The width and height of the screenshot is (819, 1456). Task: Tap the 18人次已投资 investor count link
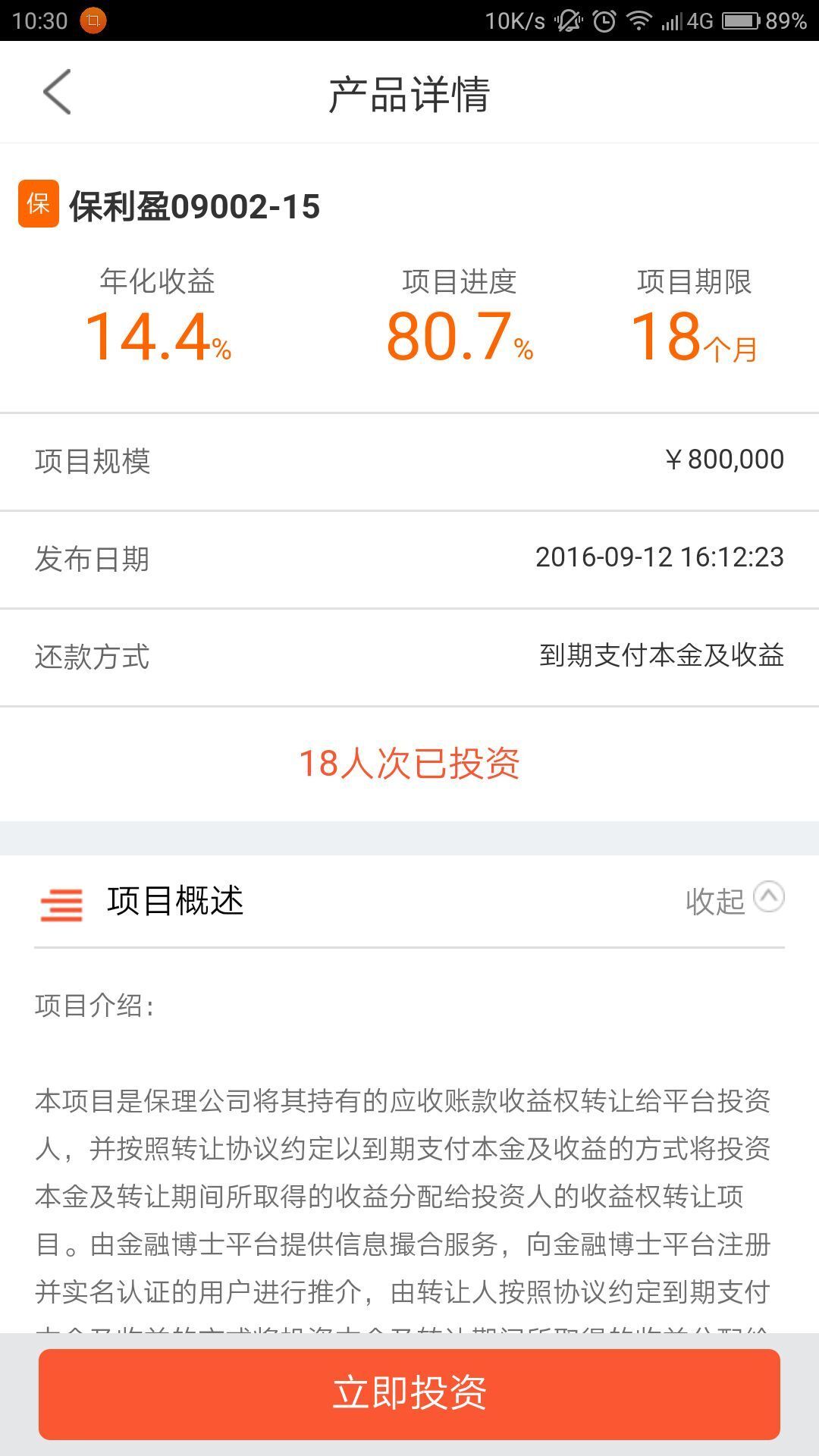[x=409, y=766]
